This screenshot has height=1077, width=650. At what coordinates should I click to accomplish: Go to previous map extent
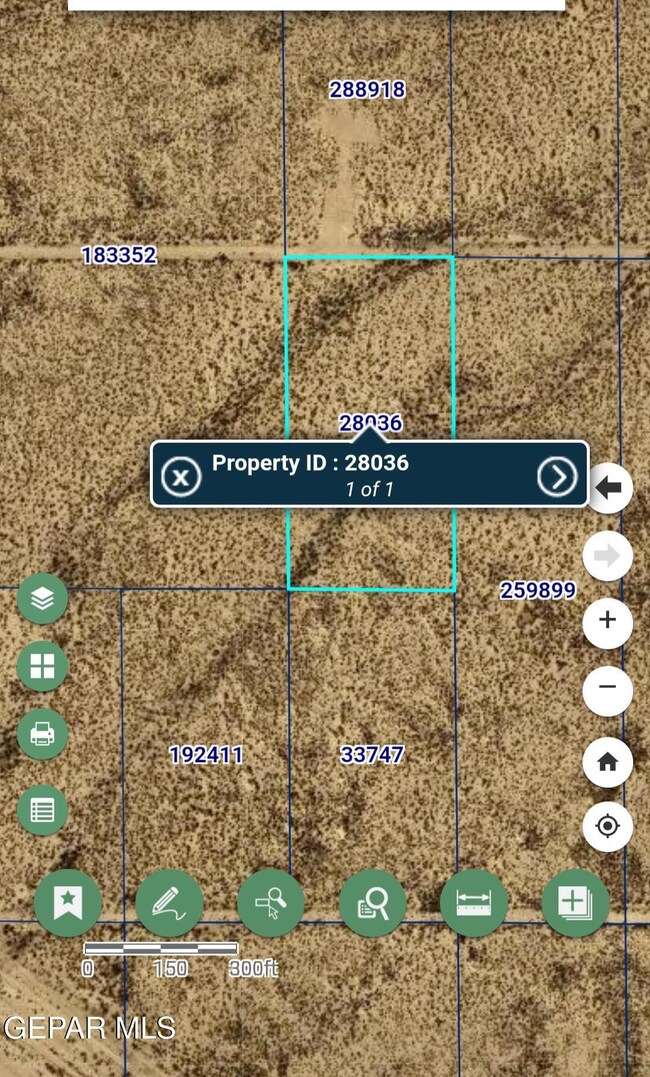[x=608, y=488]
